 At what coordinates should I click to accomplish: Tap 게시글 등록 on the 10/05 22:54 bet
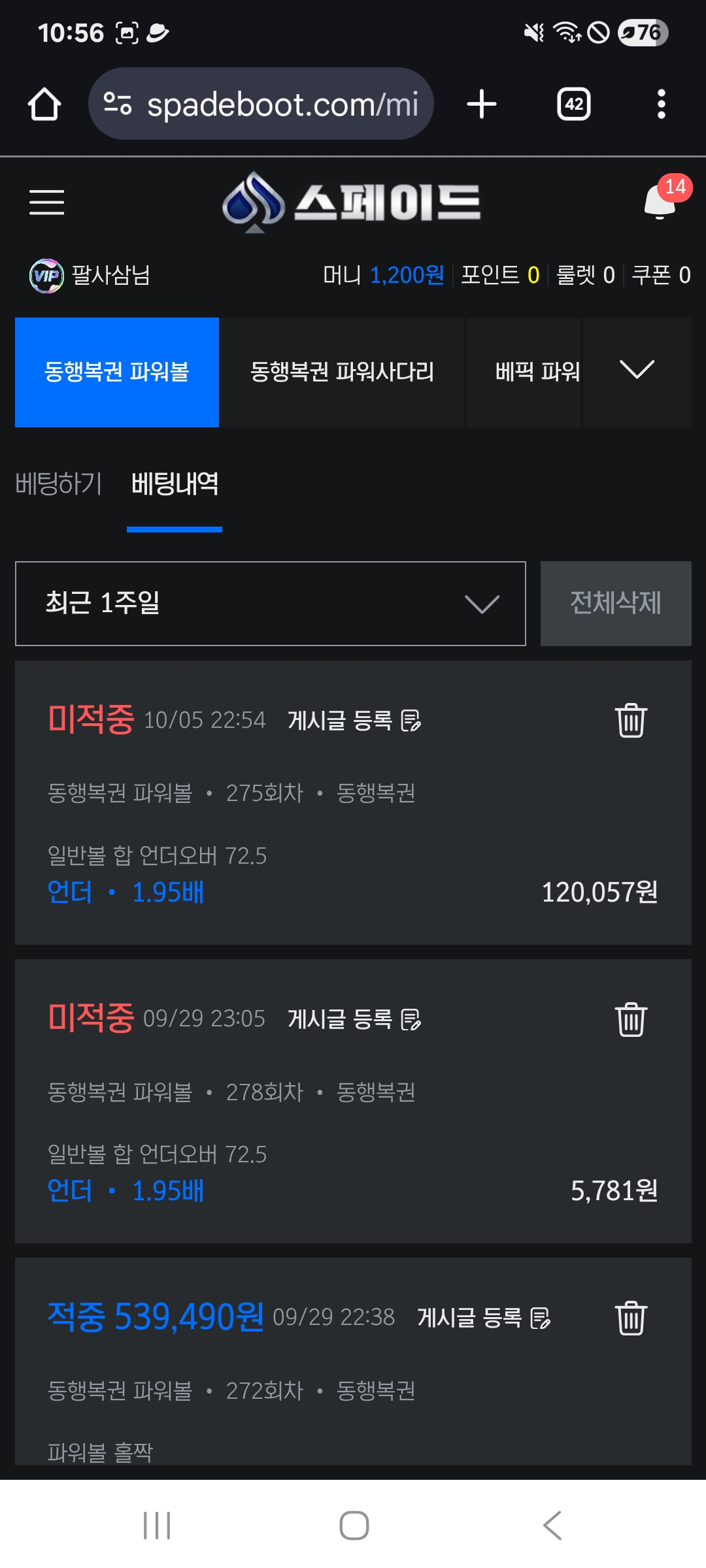tap(354, 721)
